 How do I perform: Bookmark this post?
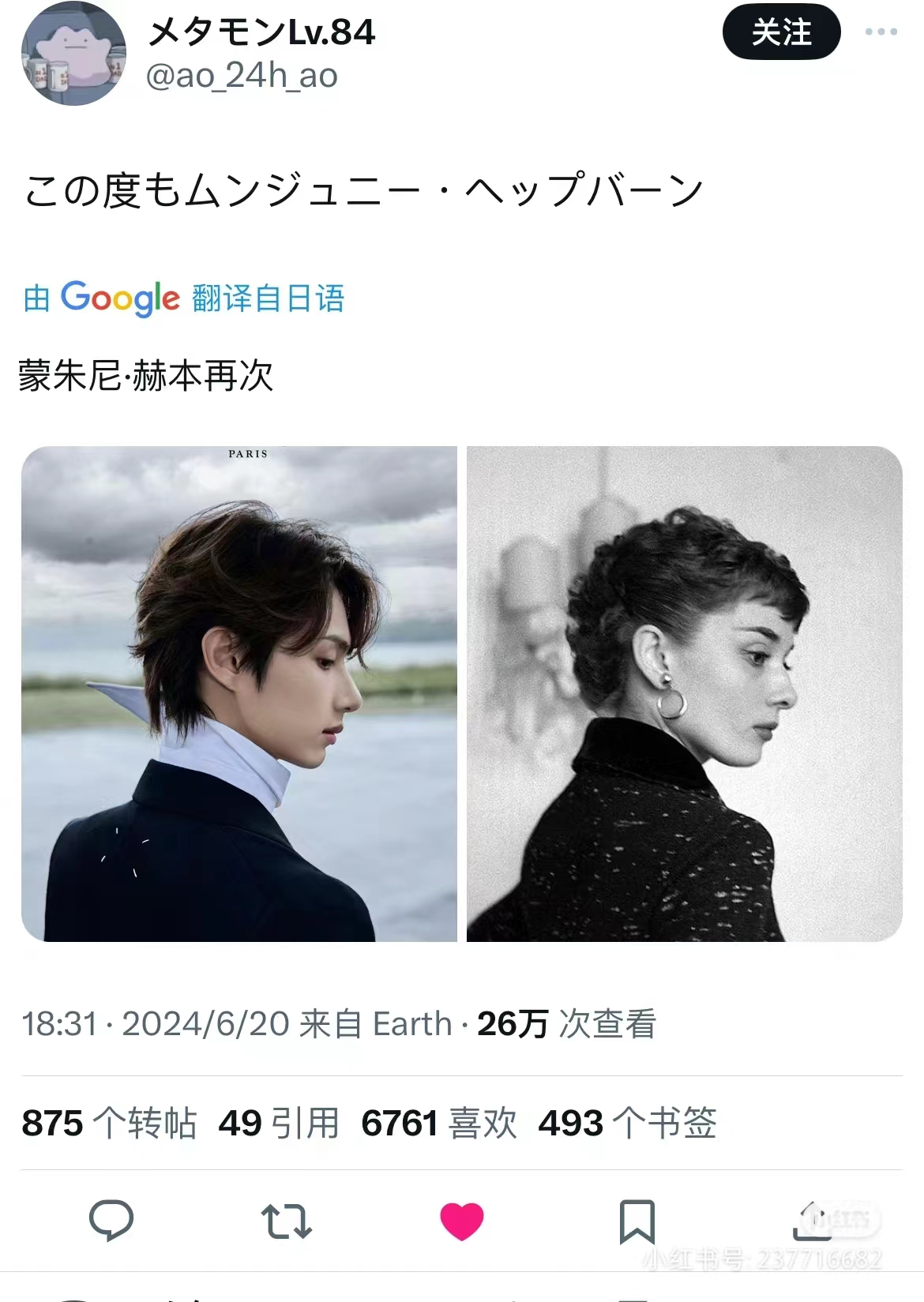637,1221
